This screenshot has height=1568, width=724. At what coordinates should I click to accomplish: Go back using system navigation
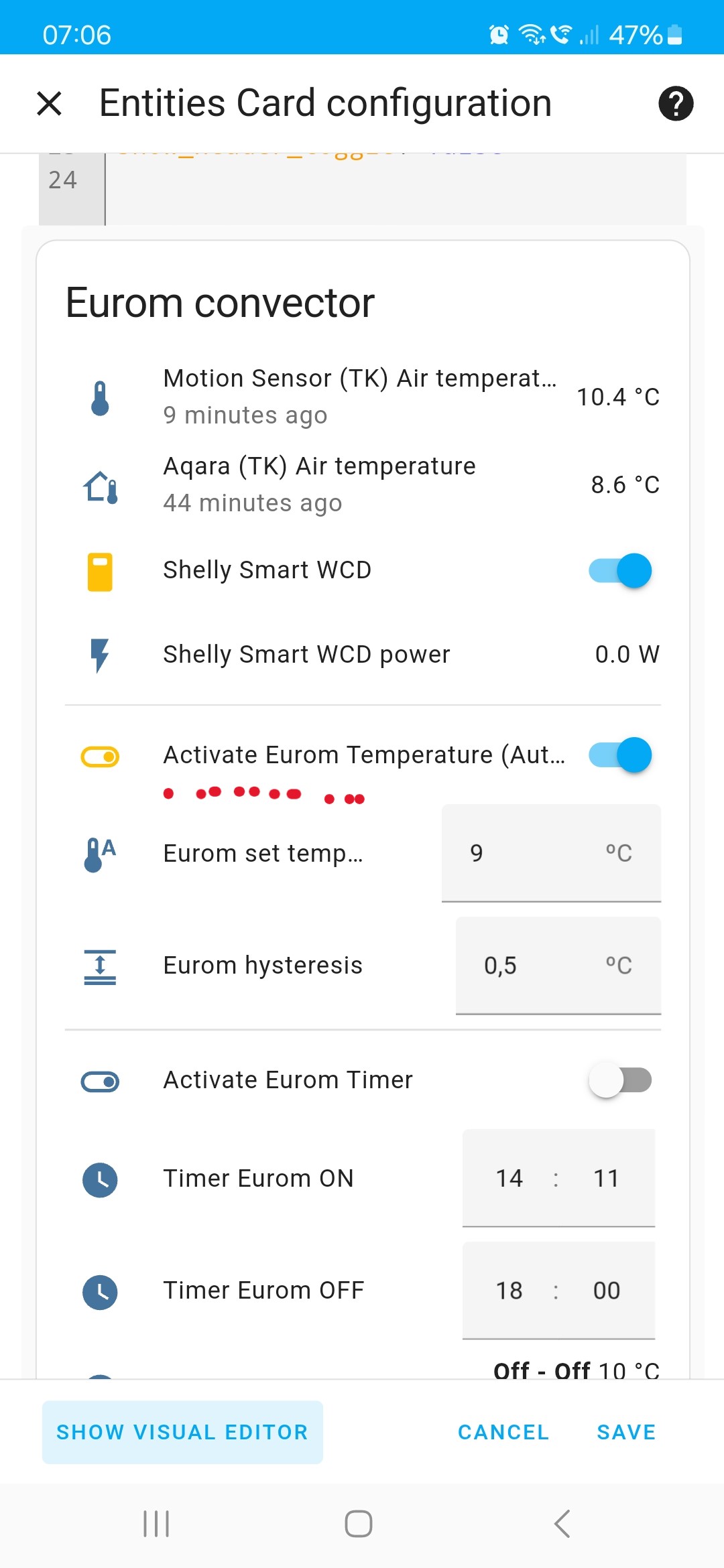(562, 1524)
